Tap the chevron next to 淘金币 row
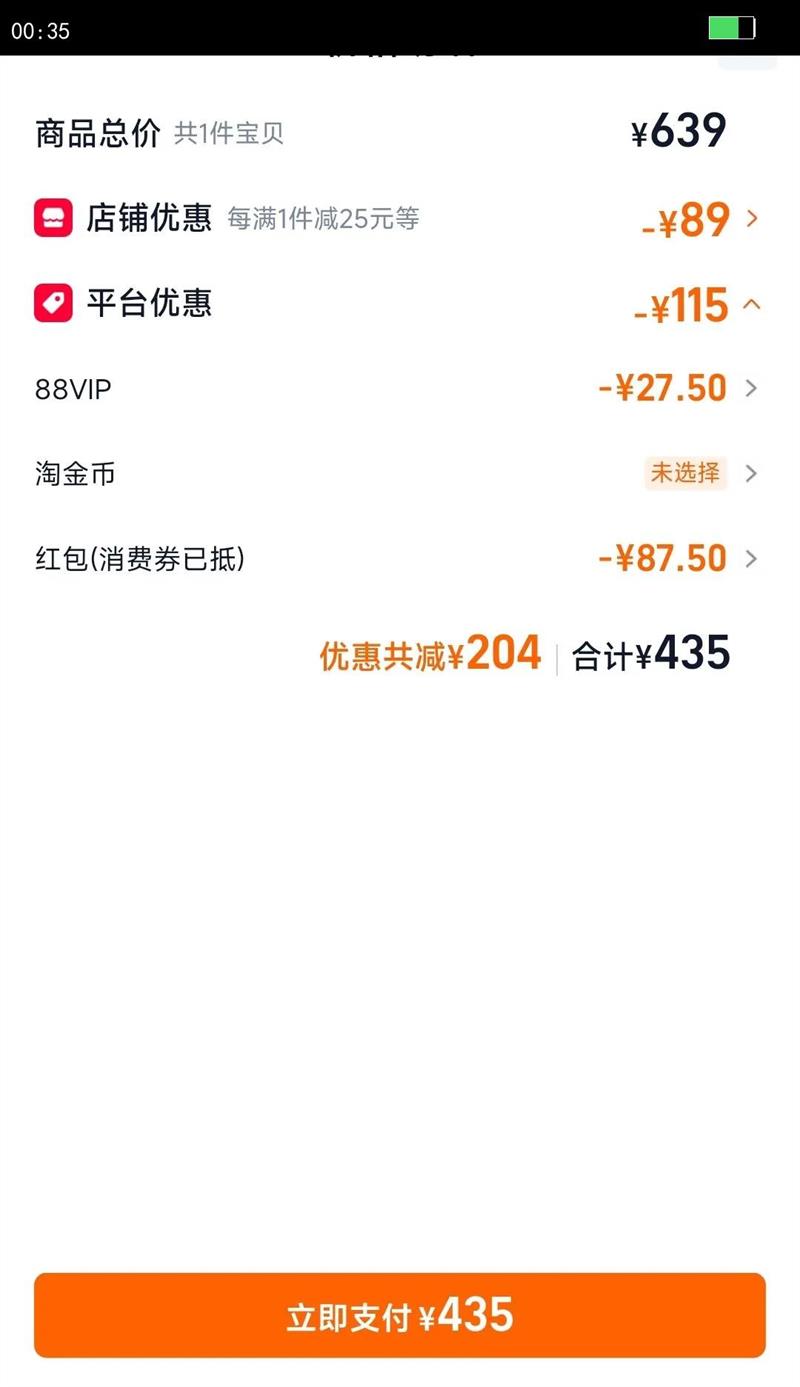800x1387 pixels. click(753, 474)
